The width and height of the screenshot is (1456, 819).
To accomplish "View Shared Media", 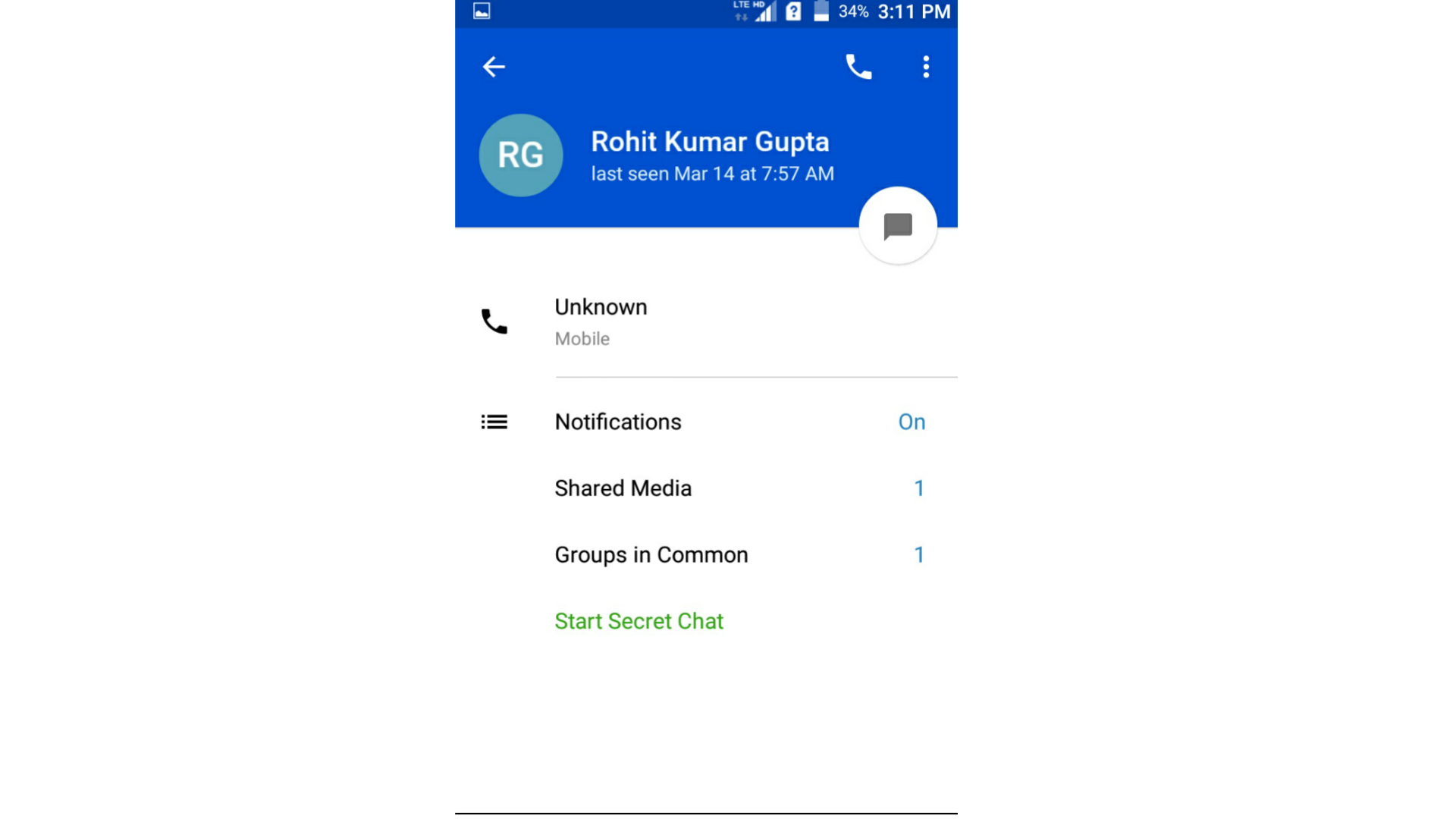I will (705, 488).
